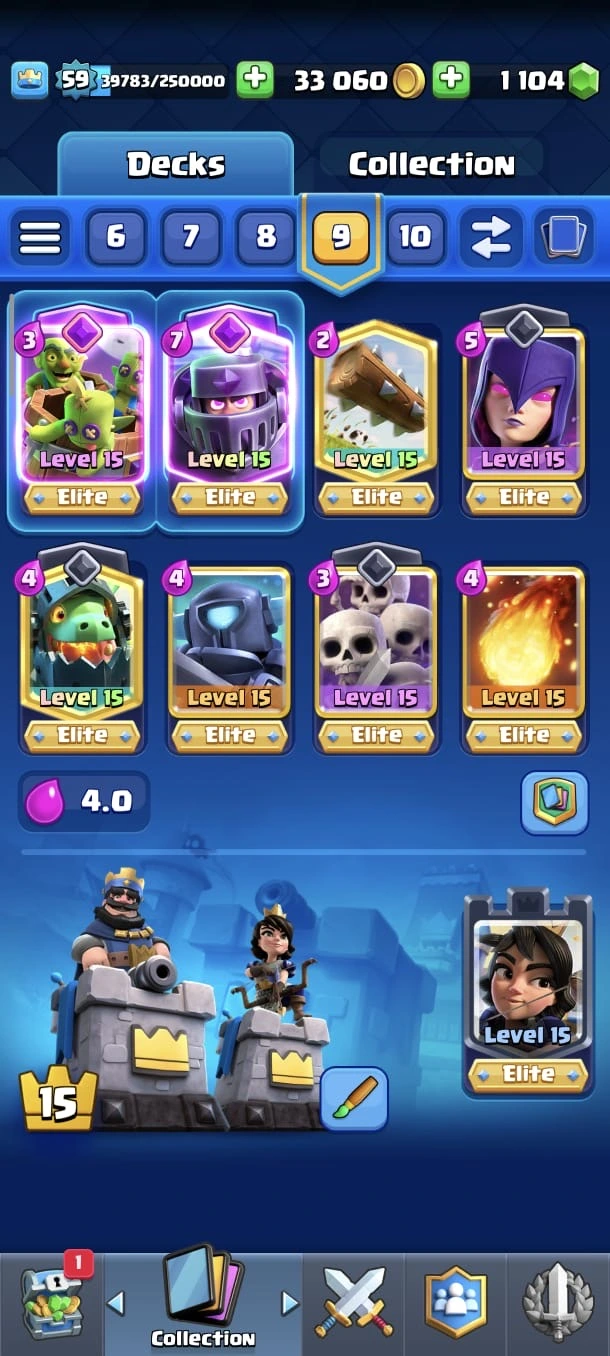Open the deck list hamburger menu

click(x=40, y=237)
